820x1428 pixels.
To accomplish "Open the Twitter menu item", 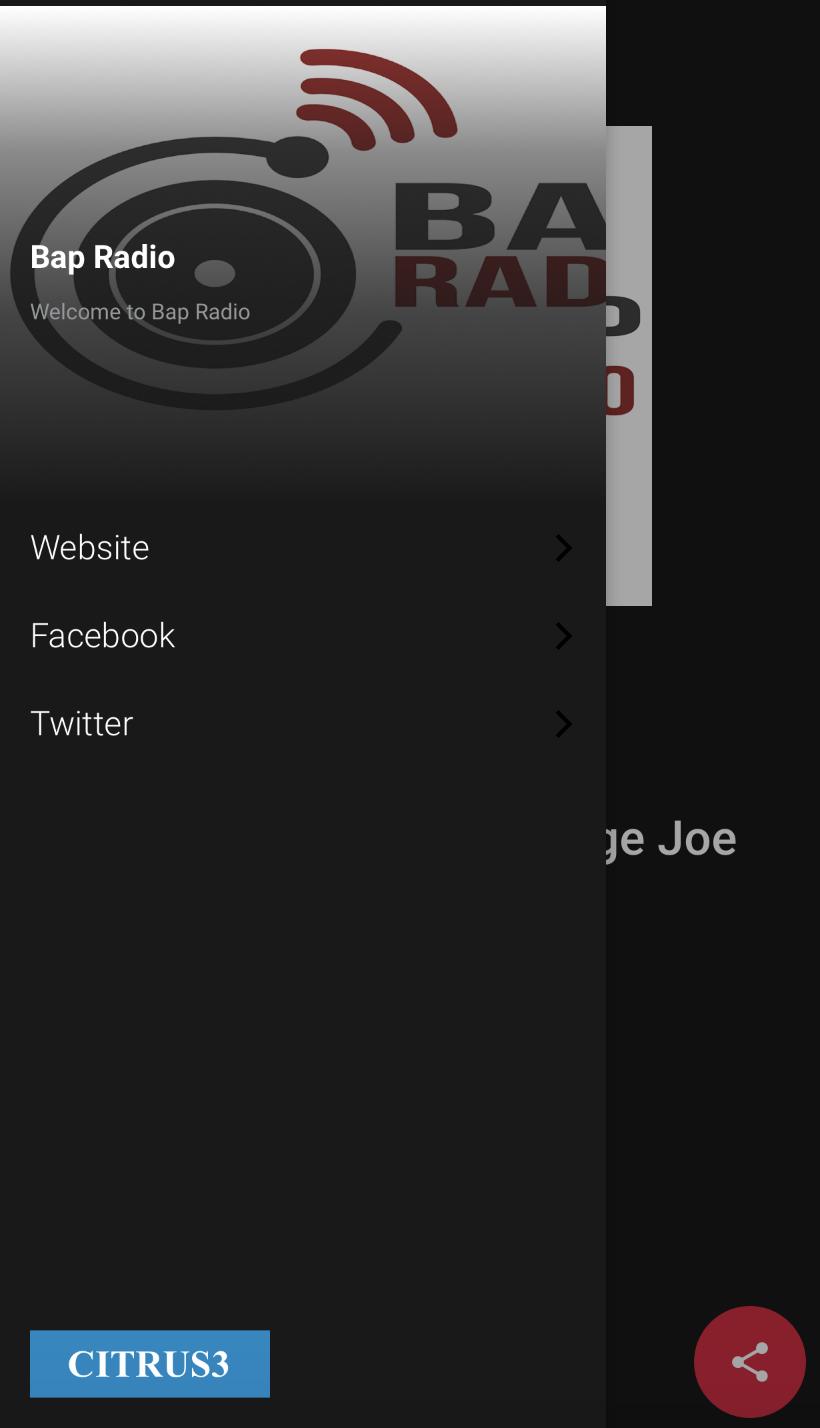I will tap(300, 724).
